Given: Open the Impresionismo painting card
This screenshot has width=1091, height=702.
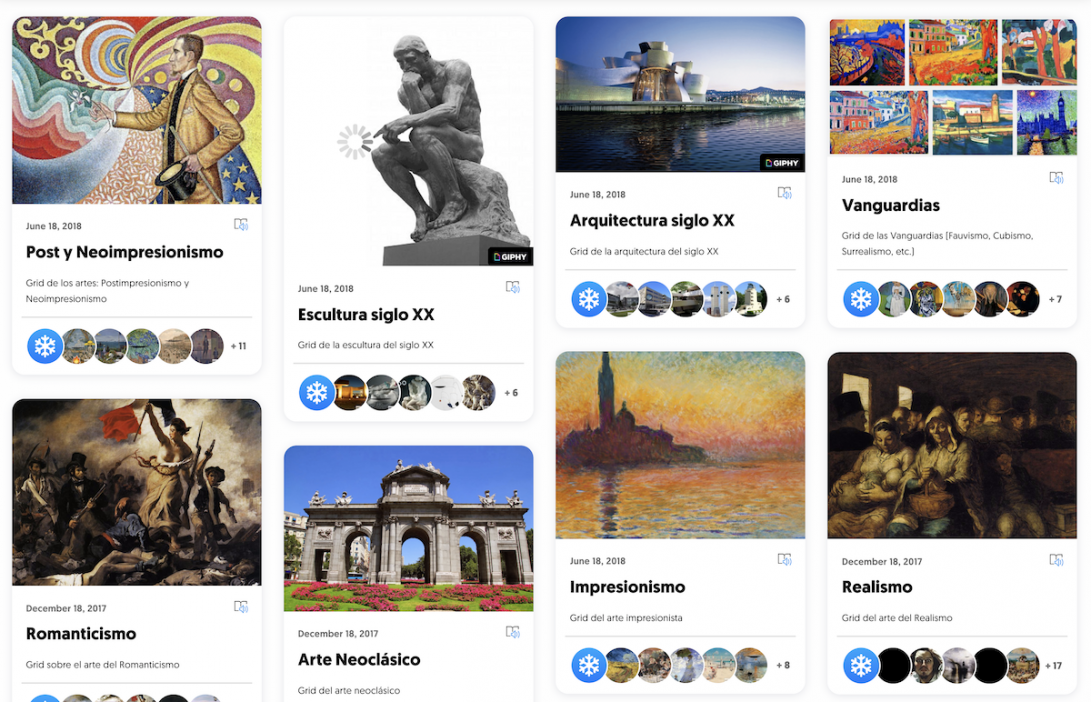Looking at the screenshot, I should coord(680,445).
